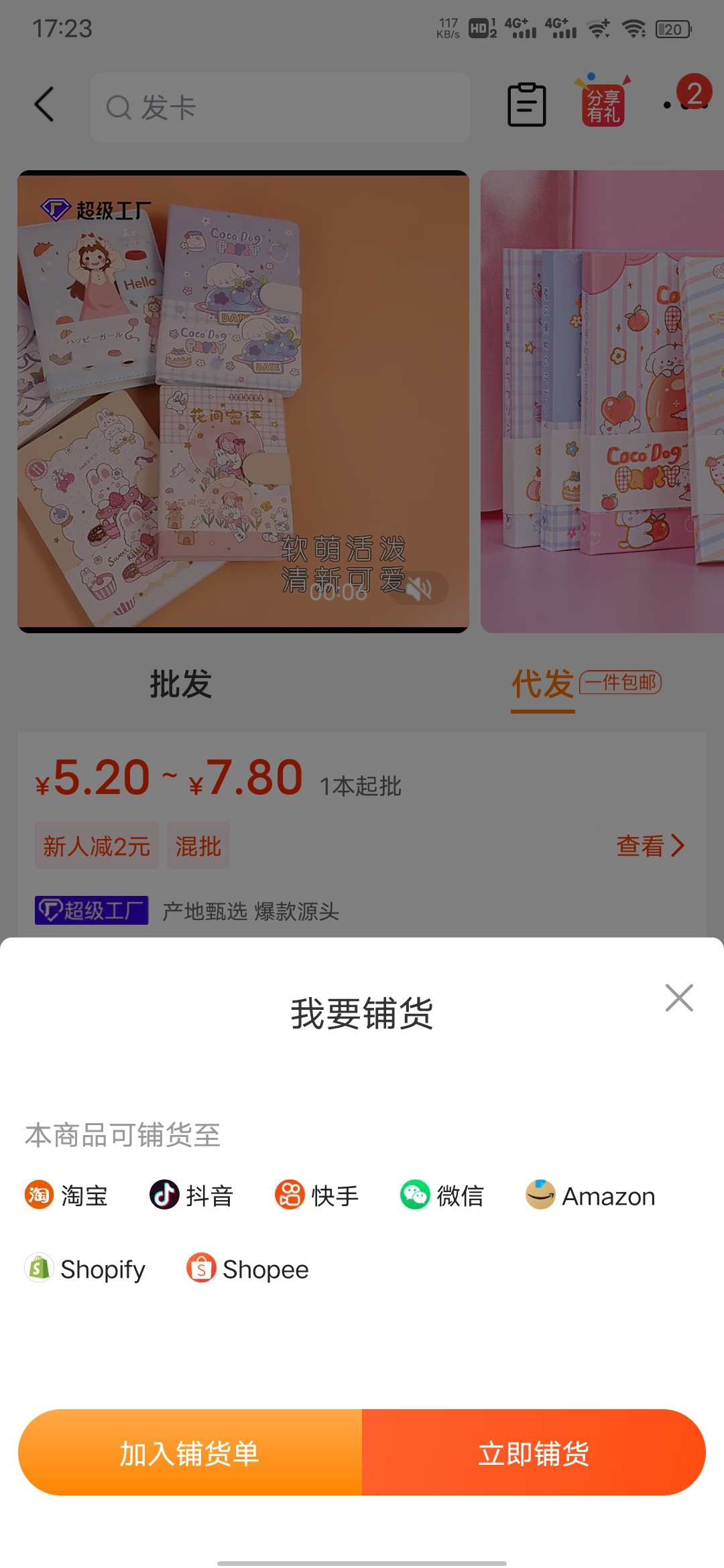This screenshot has height=1568, width=724.
Task: Tap the 新人减2元 coupon tag
Action: coord(96,846)
